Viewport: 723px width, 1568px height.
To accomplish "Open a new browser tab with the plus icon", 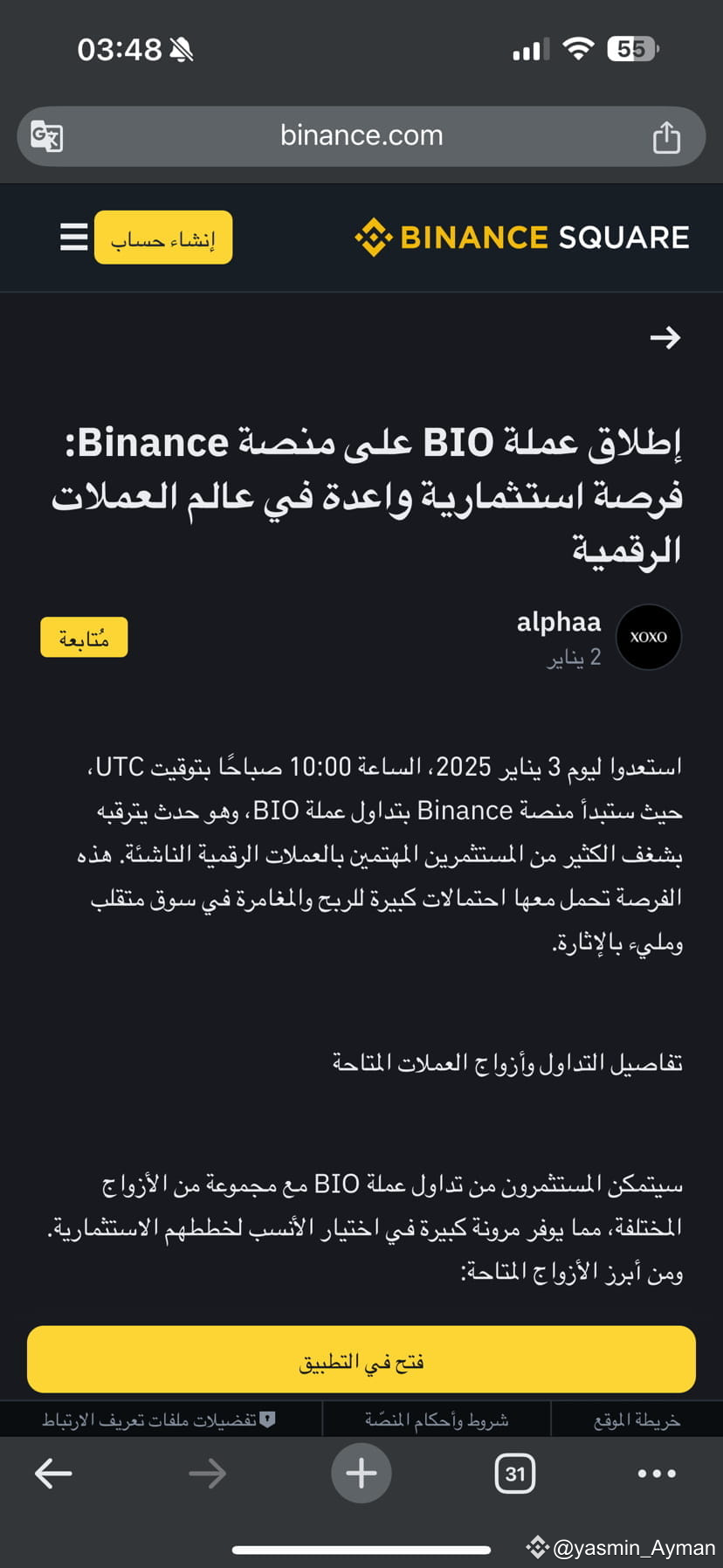I will click(x=361, y=1474).
